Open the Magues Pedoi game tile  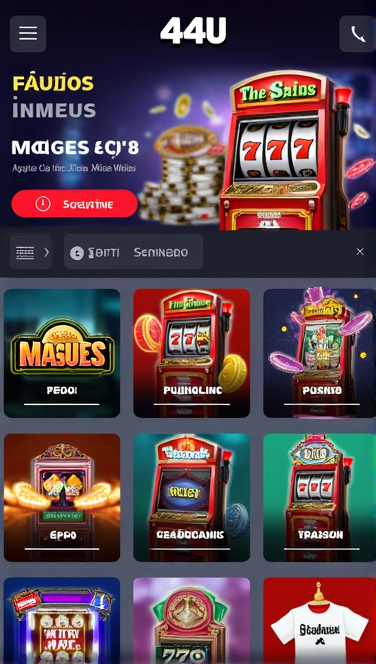pyautogui.click(x=62, y=353)
